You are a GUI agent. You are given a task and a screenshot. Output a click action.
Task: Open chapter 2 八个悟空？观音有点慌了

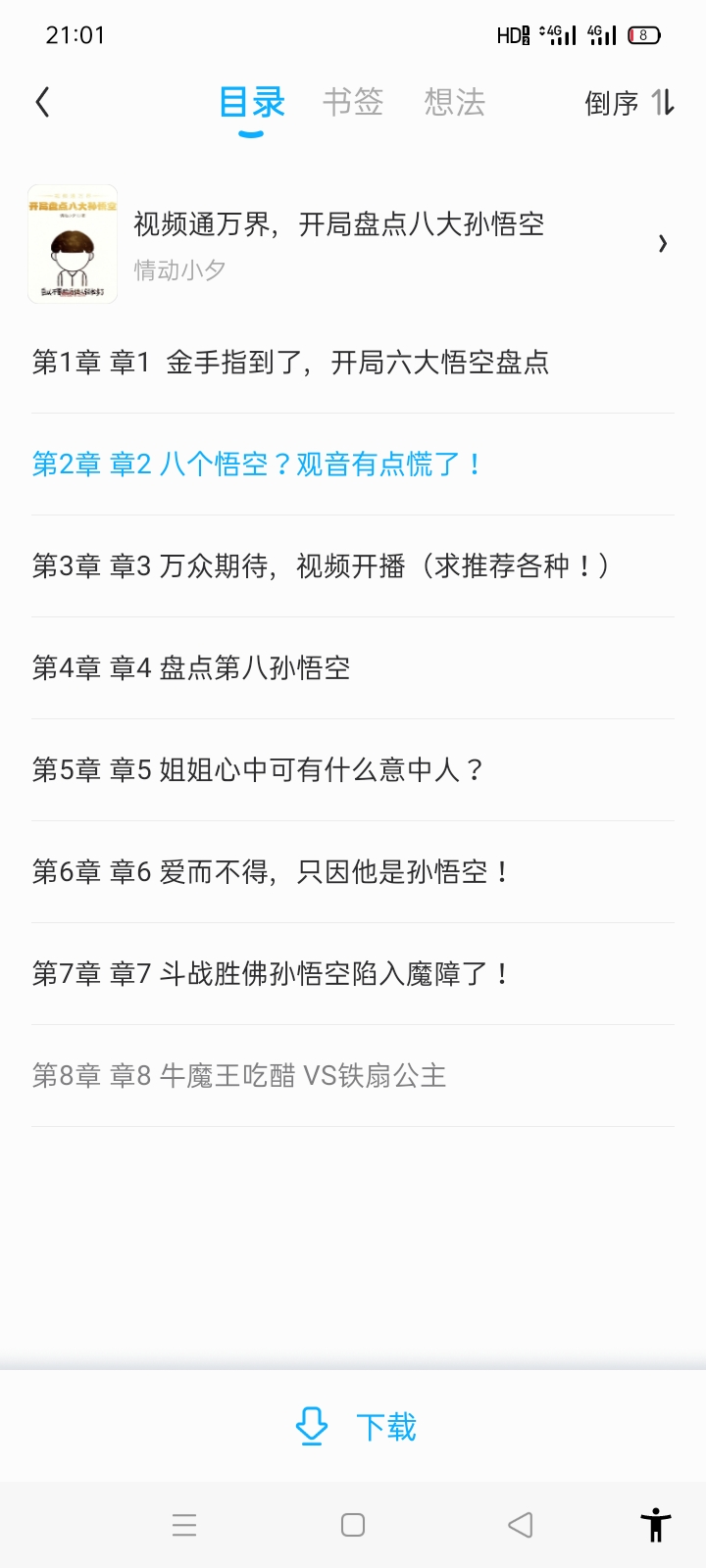[x=353, y=465]
